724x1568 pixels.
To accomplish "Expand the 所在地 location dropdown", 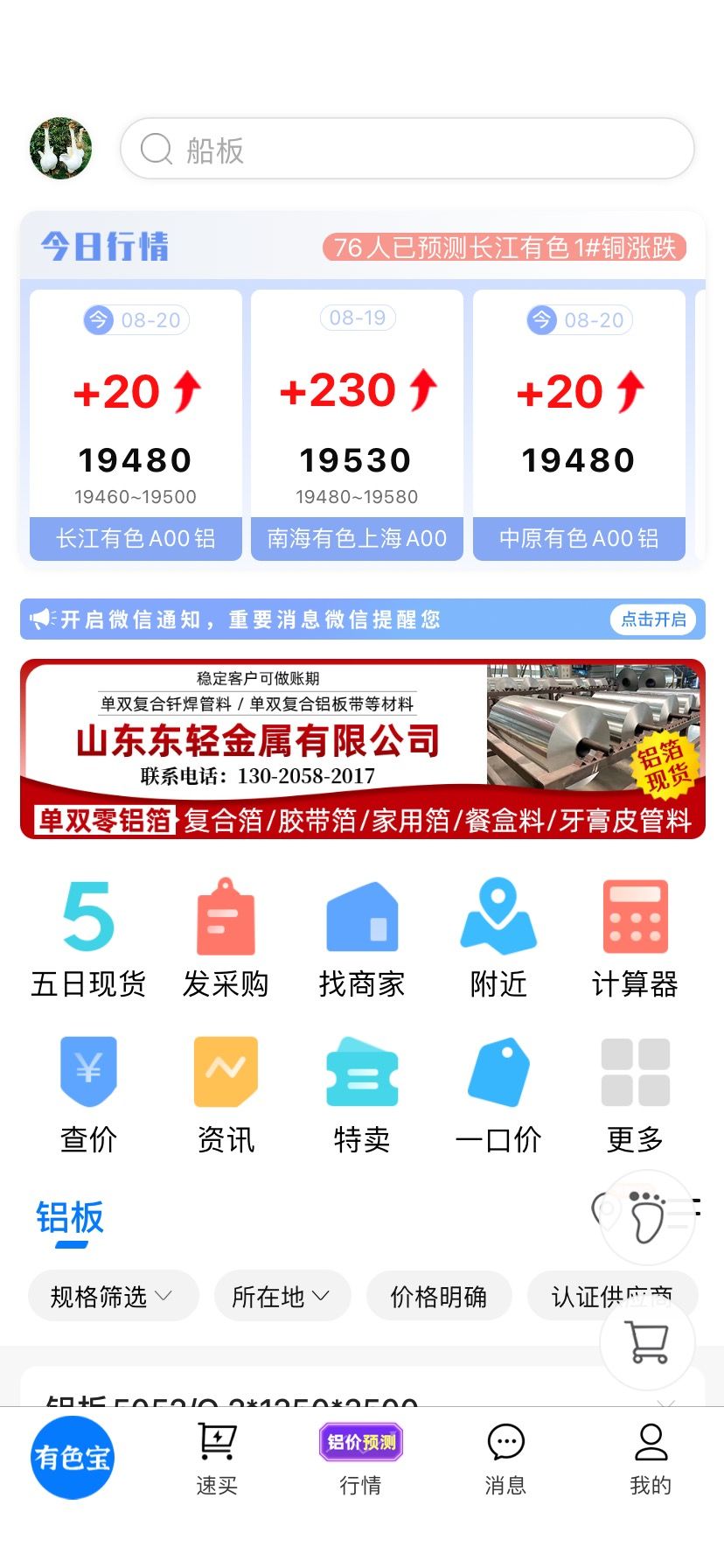I will coord(282,1296).
